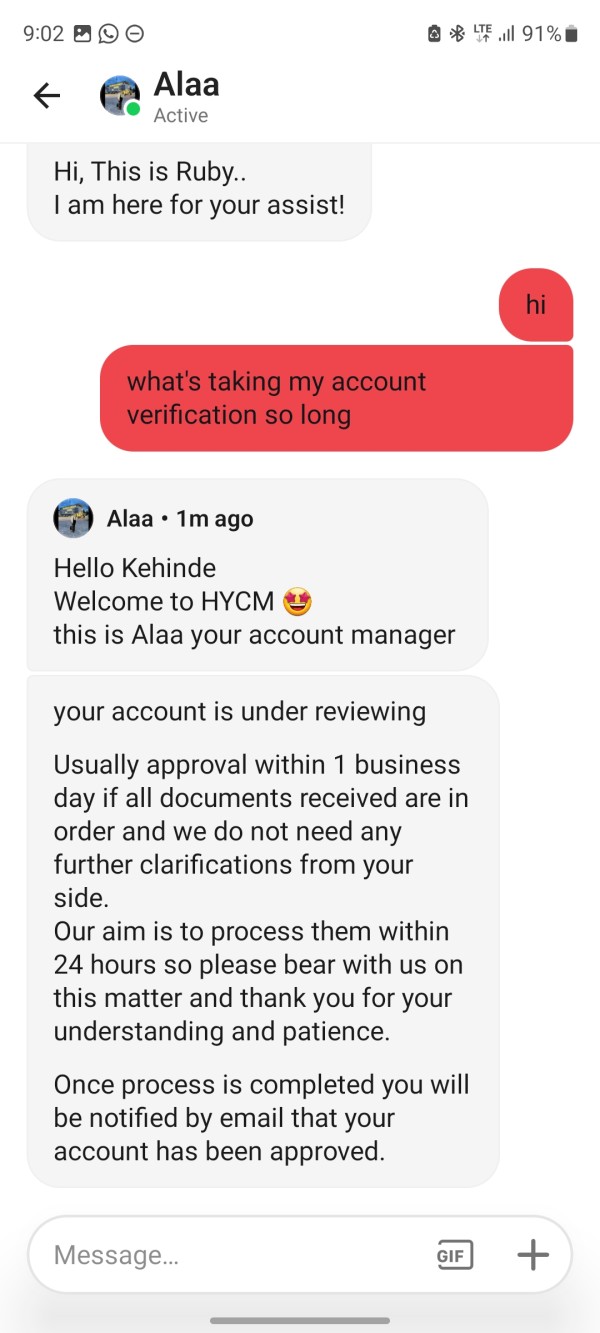
Task: Open Alaa's profile picture in the header
Action: [x=120, y=95]
